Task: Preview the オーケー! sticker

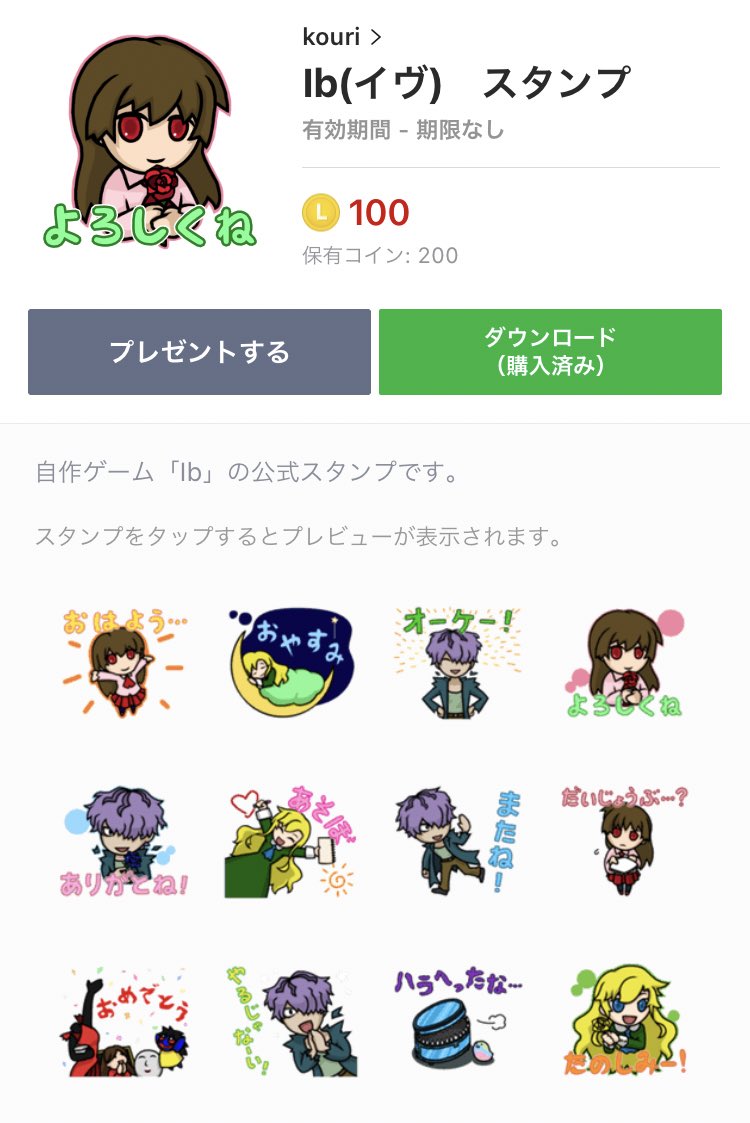Action: (x=458, y=662)
